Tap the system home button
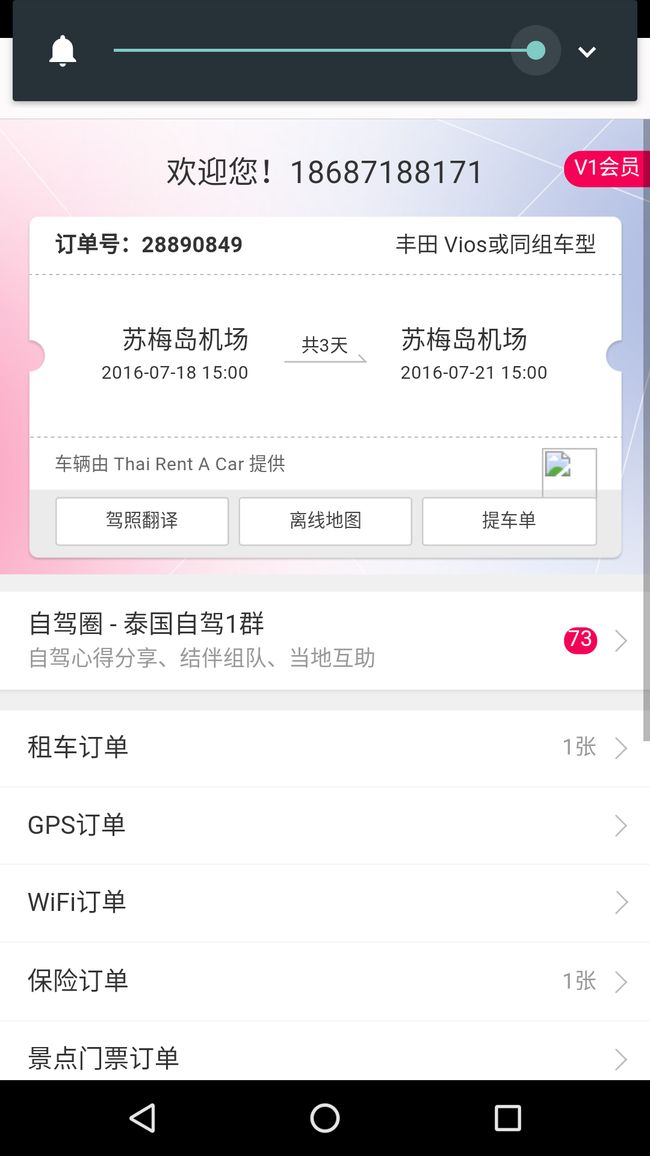650x1156 pixels. tap(325, 1118)
